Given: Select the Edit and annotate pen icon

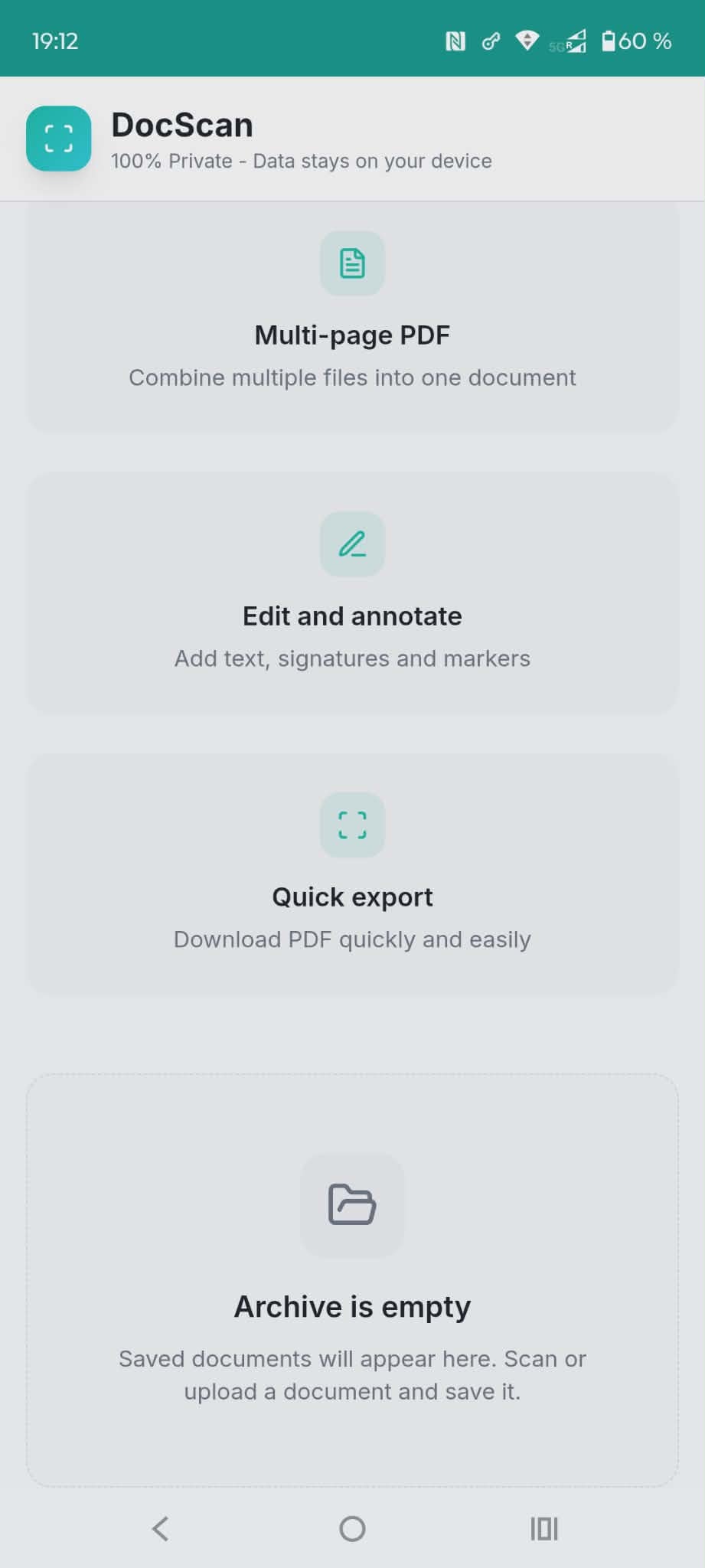Looking at the screenshot, I should (352, 544).
